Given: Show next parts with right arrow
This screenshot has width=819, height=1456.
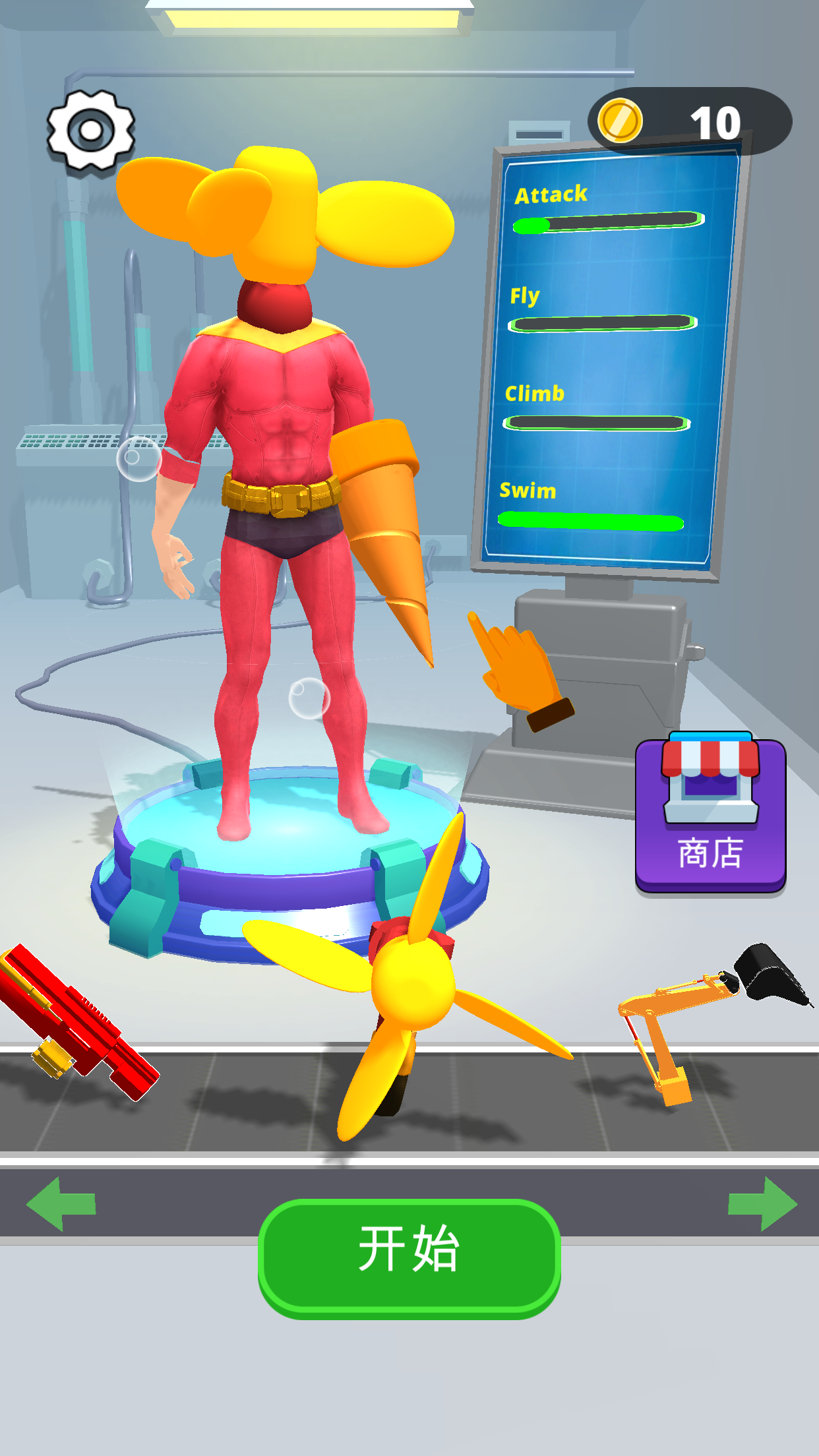Looking at the screenshot, I should (x=762, y=1203).
